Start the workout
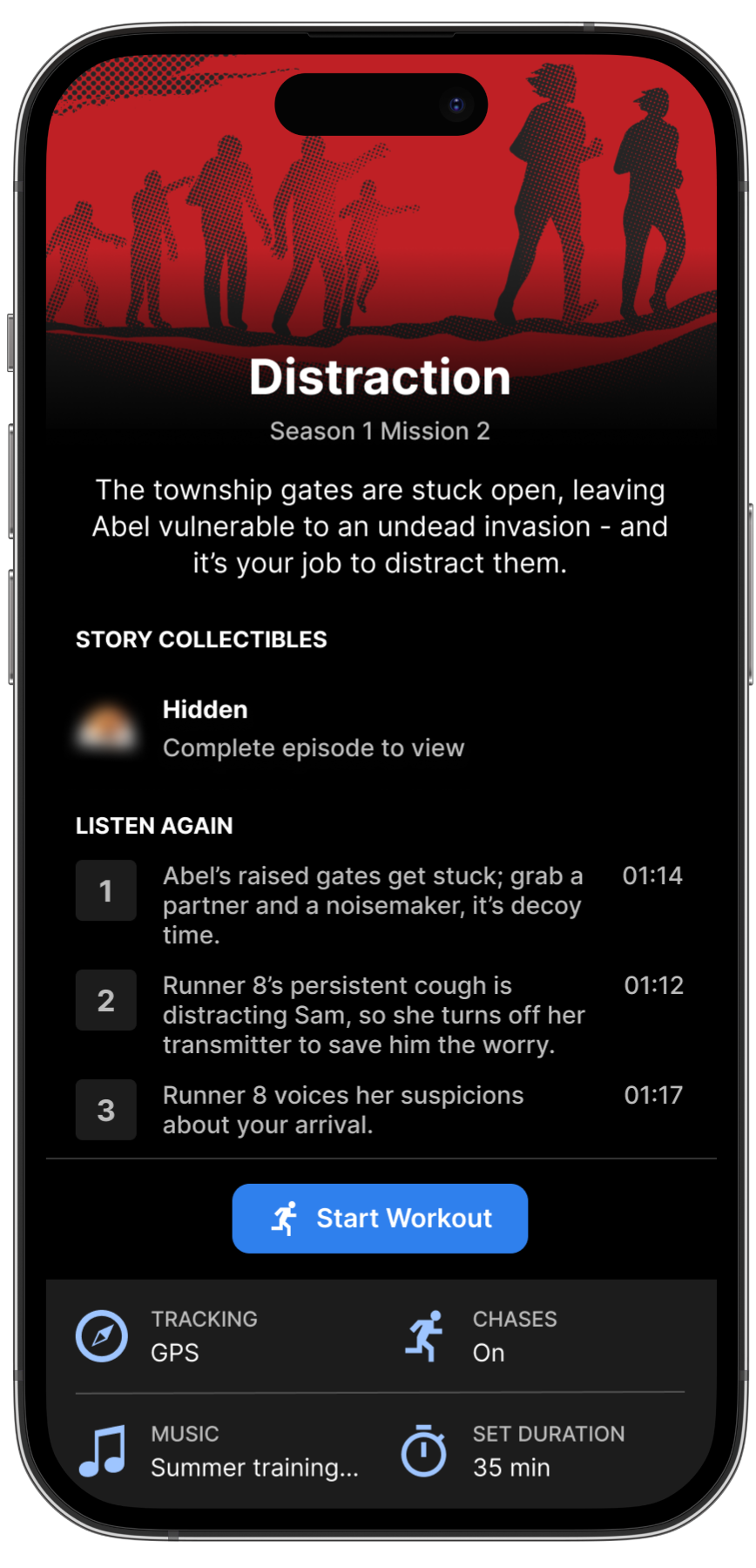This screenshot has height=1568, width=756. point(380,1218)
